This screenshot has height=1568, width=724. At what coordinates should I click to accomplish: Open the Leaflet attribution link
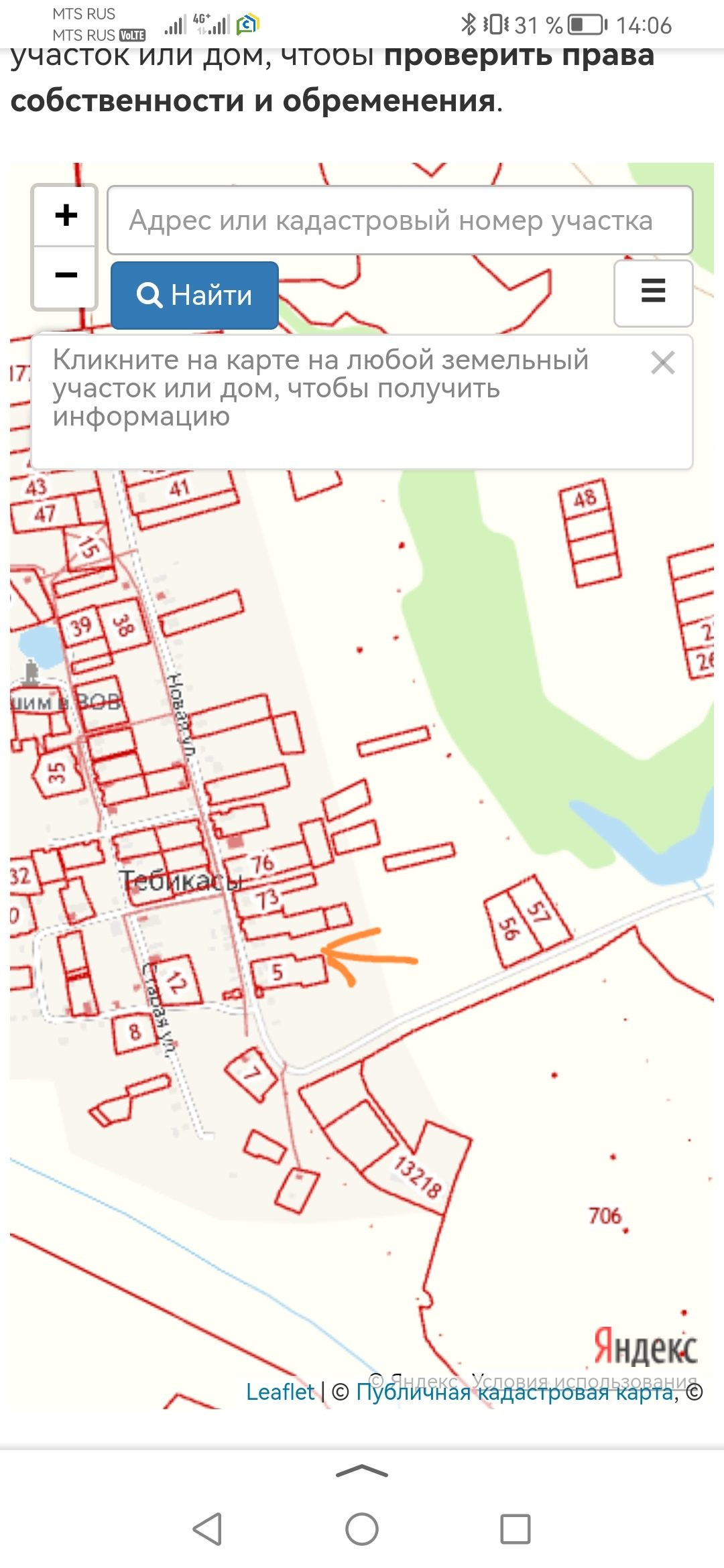[280, 1392]
